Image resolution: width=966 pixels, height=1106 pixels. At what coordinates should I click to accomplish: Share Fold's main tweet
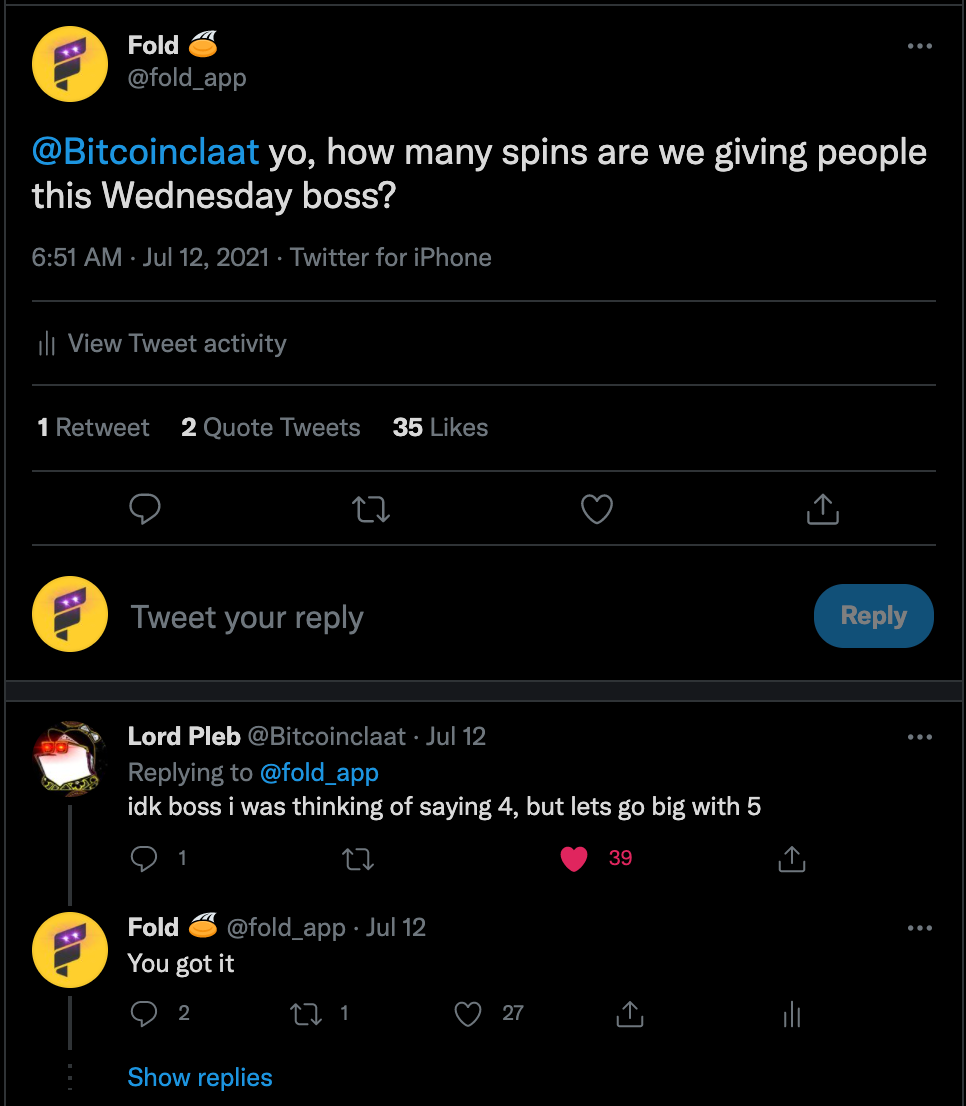(x=822, y=510)
